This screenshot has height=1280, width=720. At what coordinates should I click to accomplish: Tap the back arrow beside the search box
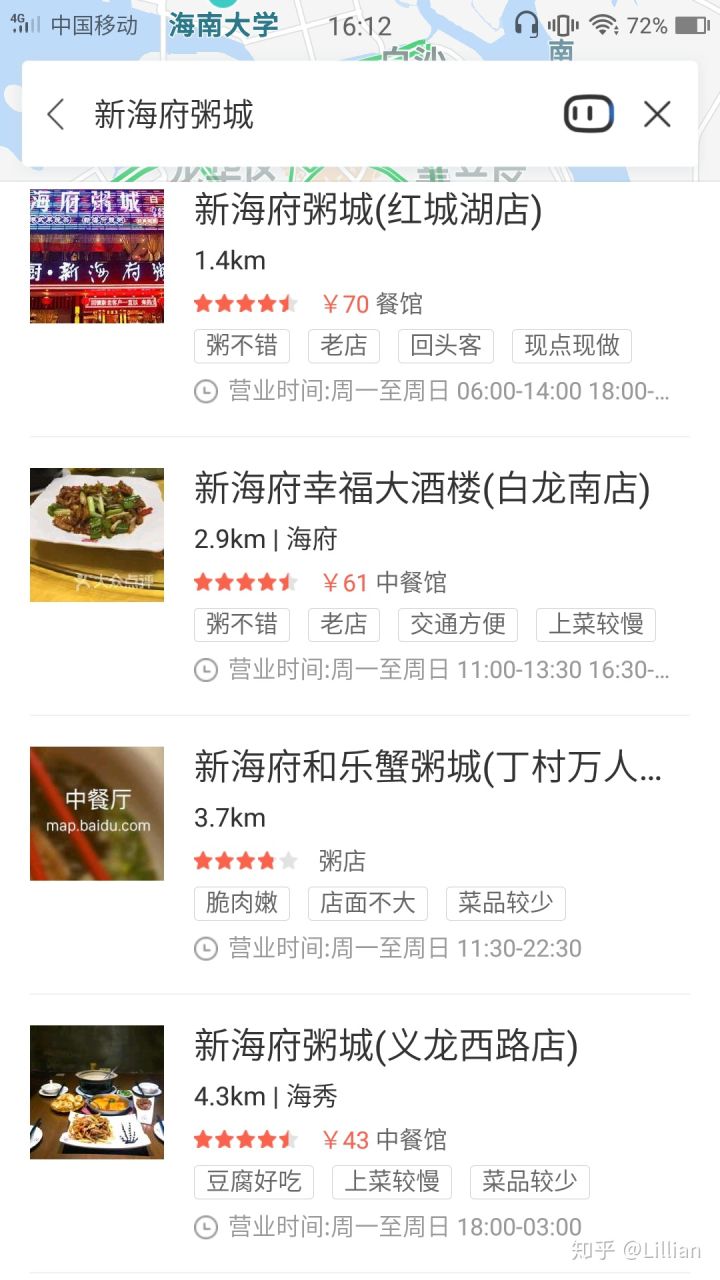55,114
